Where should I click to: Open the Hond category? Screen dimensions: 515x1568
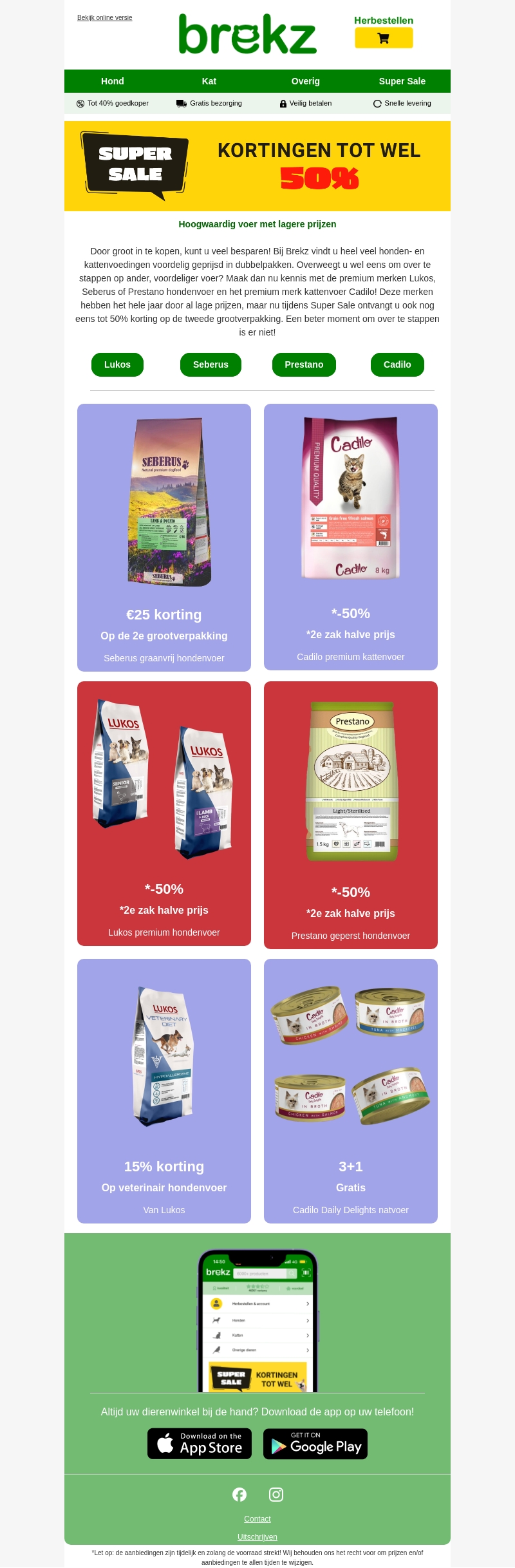click(x=113, y=81)
